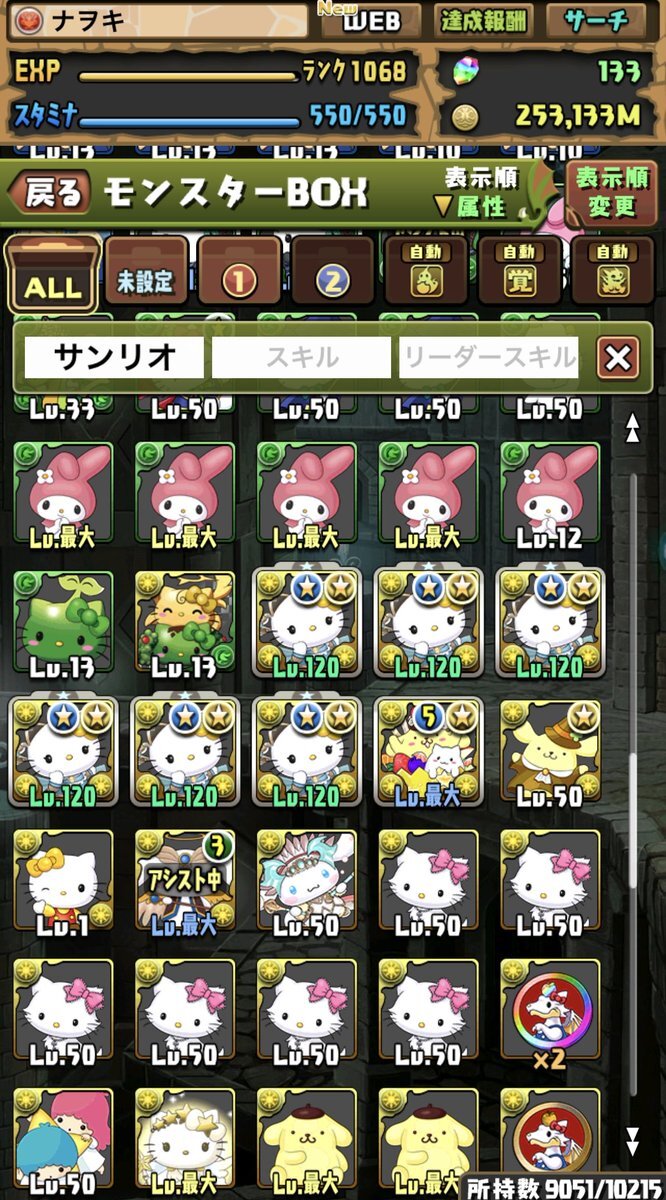Viewport: 666px width, 1200px height.
Task: Select the Lv.1 Hello Kitty monster
Action: coord(63,884)
